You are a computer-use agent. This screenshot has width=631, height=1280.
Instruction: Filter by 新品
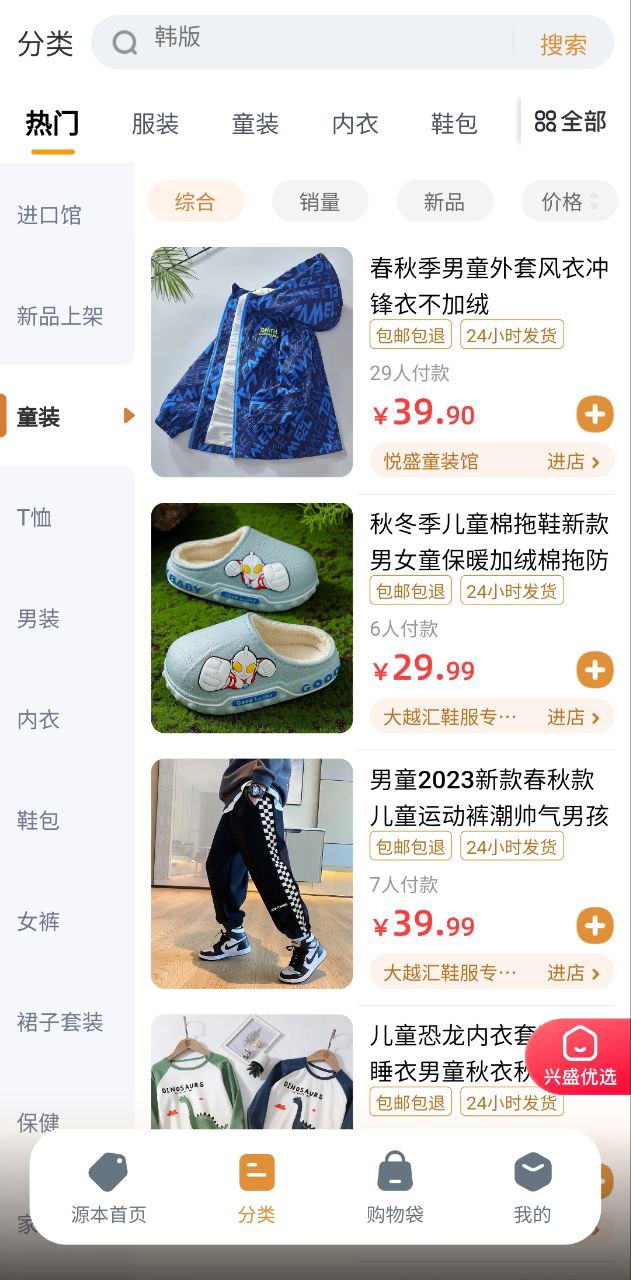(444, 202)
